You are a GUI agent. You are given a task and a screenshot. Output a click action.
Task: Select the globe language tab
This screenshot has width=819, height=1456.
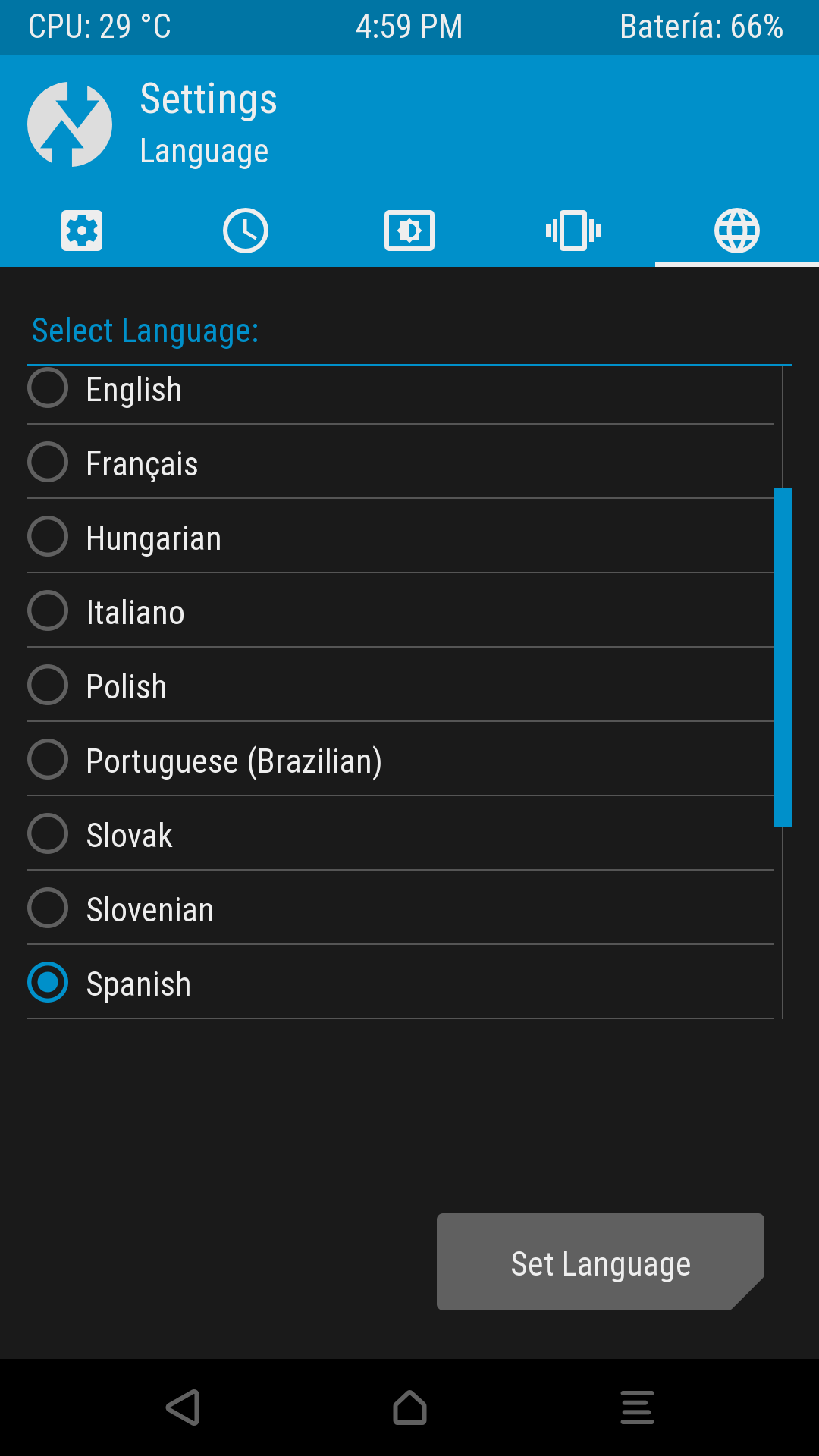tap(737, 231)
